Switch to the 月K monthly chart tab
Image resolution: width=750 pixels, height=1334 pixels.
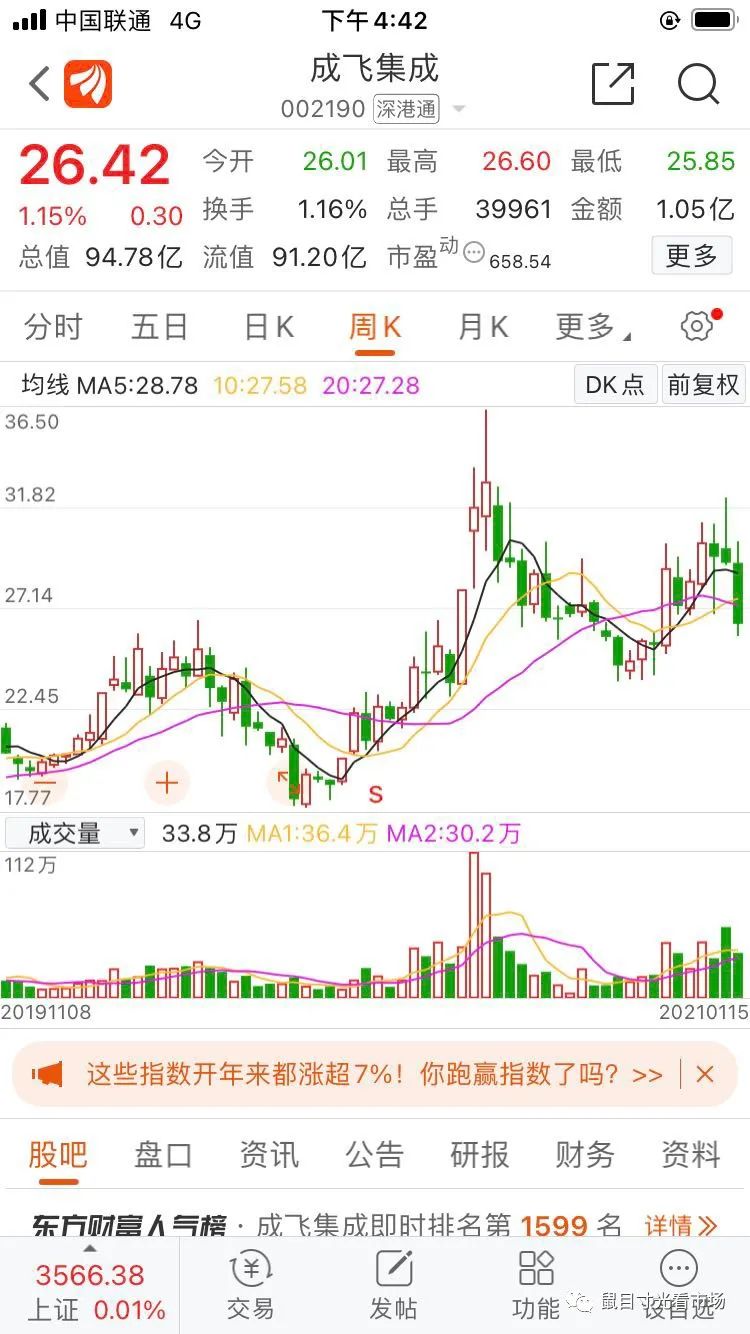point(483,326)
